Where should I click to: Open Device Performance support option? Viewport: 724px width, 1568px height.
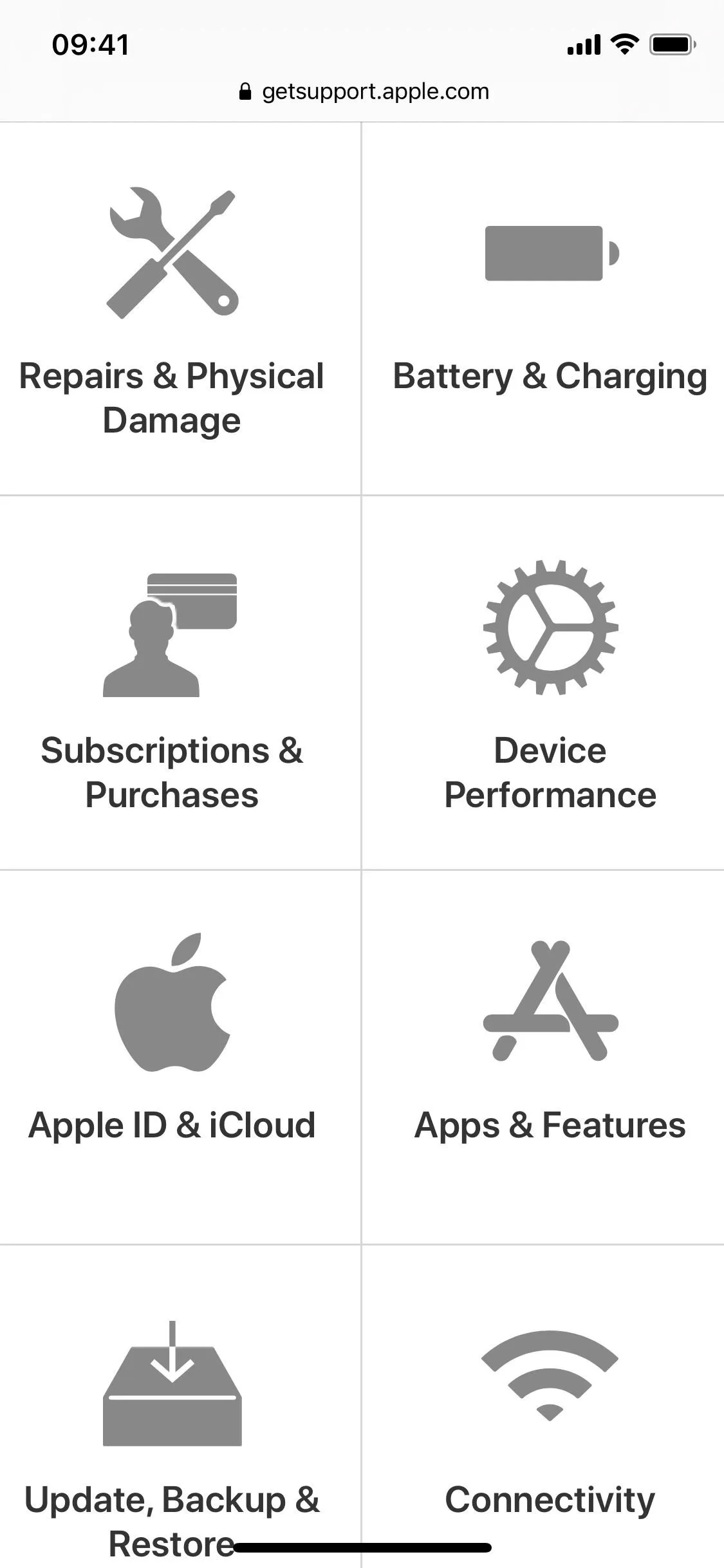point(543,683)
